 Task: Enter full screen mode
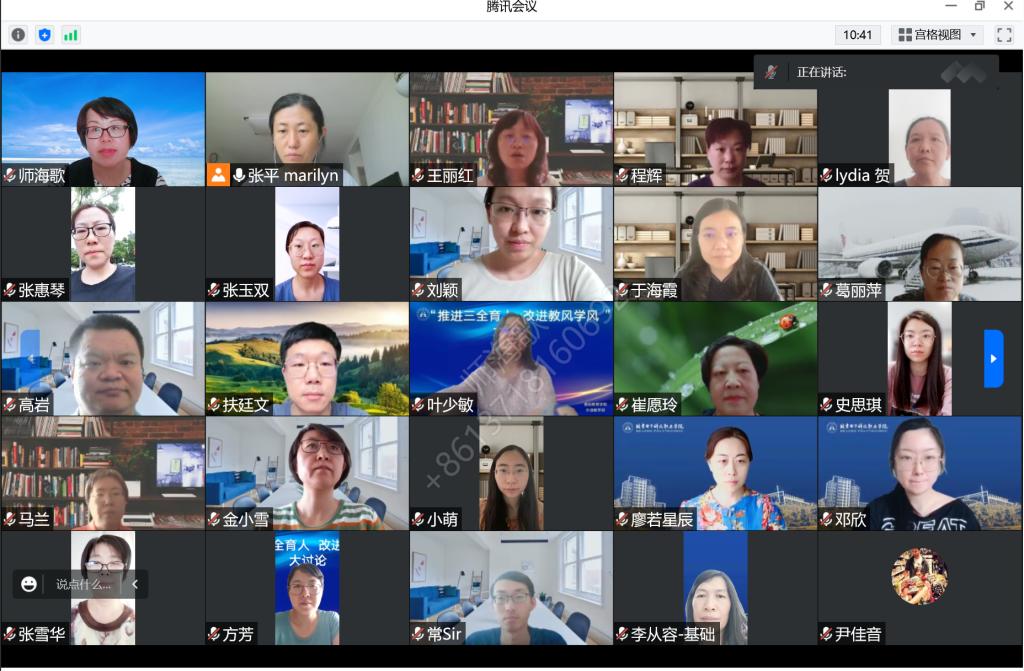point(1004,35)
